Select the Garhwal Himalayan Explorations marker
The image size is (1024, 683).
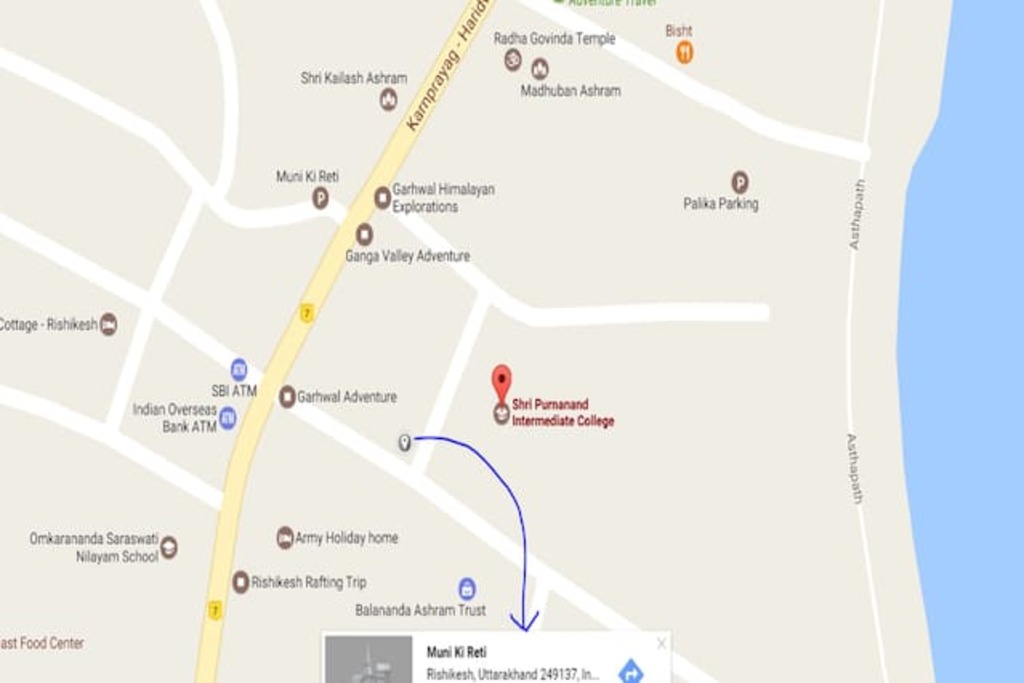pos(382,197)
